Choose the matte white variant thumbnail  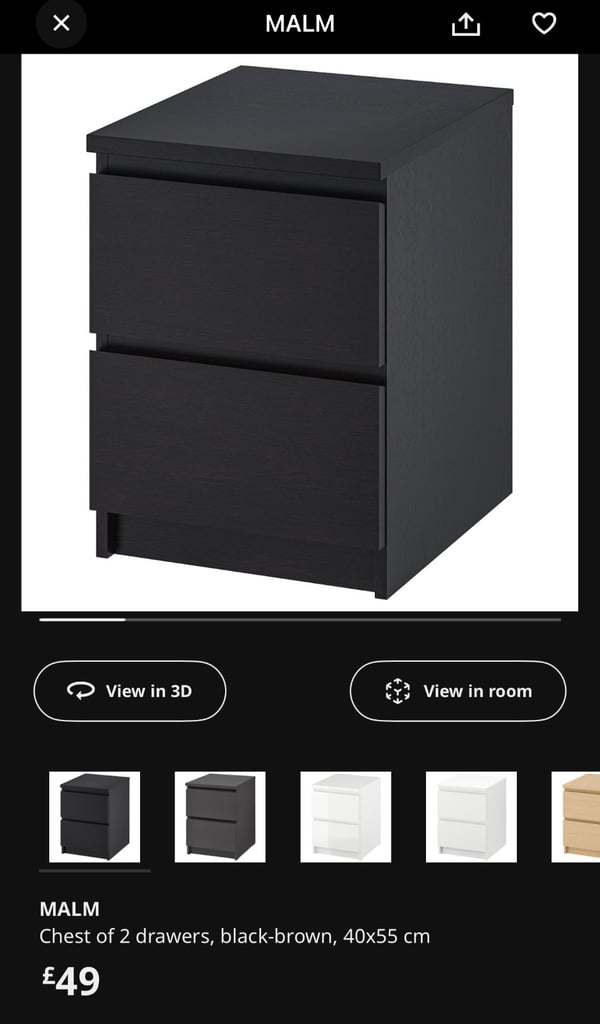click(x=471, y=817)
